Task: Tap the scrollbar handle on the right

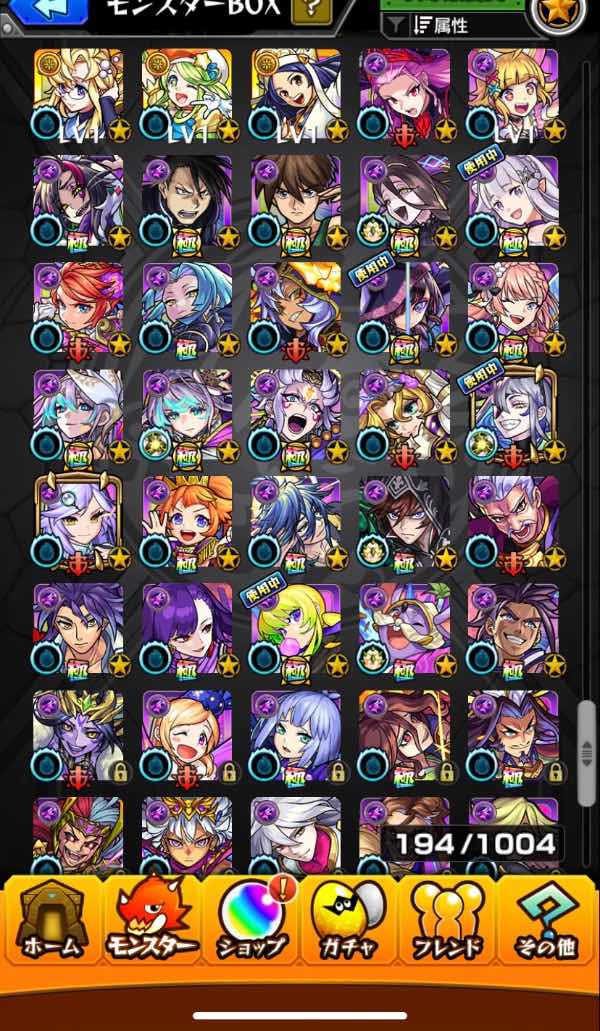Action: (x=587, y=739)
